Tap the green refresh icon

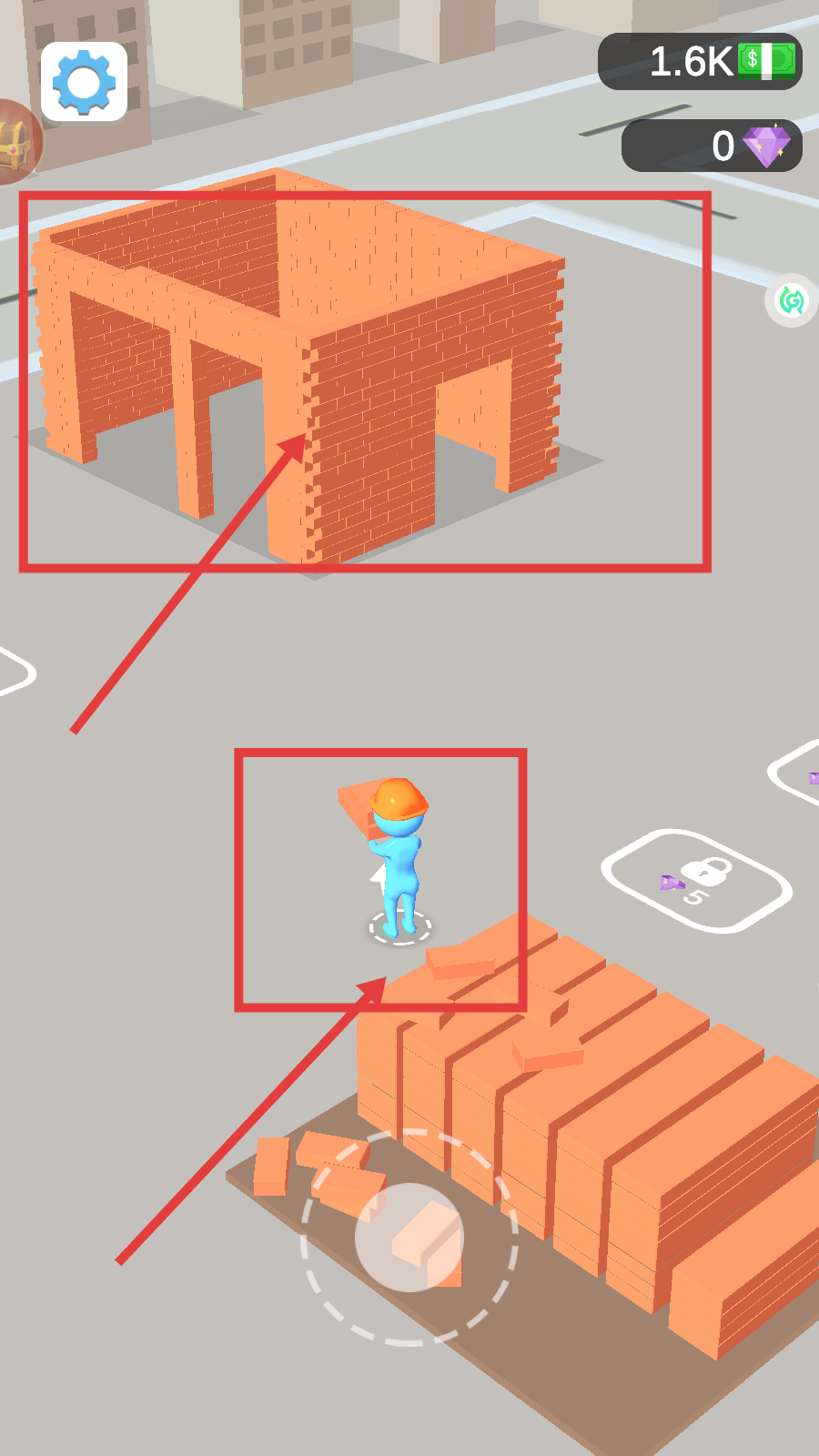tap(792, 300)
